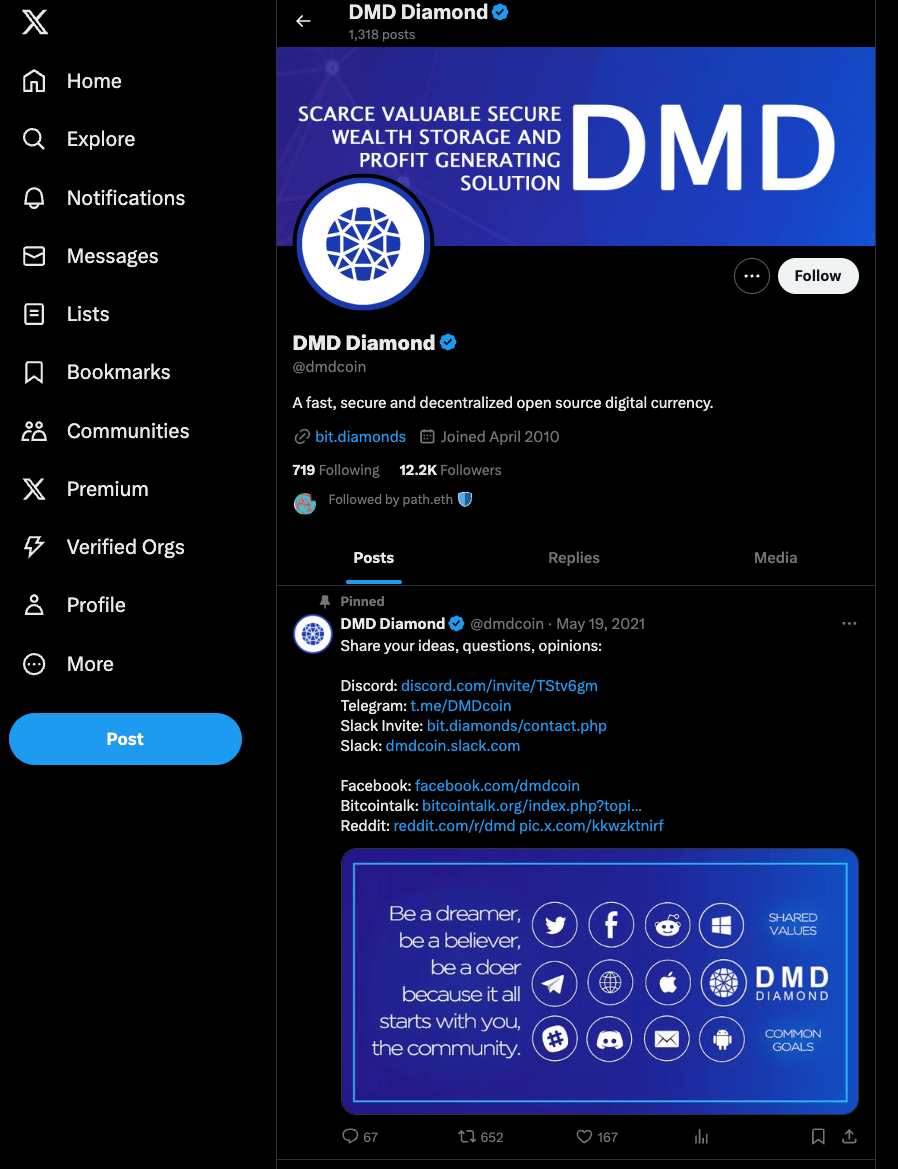898x1169 pixels.
Task: Compose with the blue Post button
Action: (x=125, y=739)
